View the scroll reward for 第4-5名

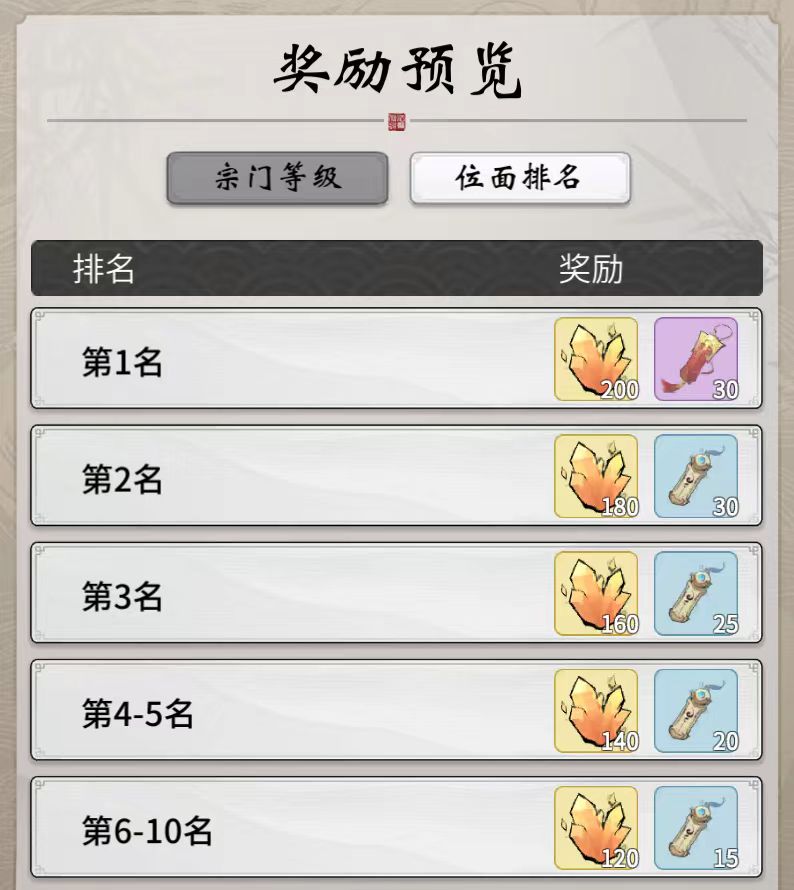[x=696, y=710]
